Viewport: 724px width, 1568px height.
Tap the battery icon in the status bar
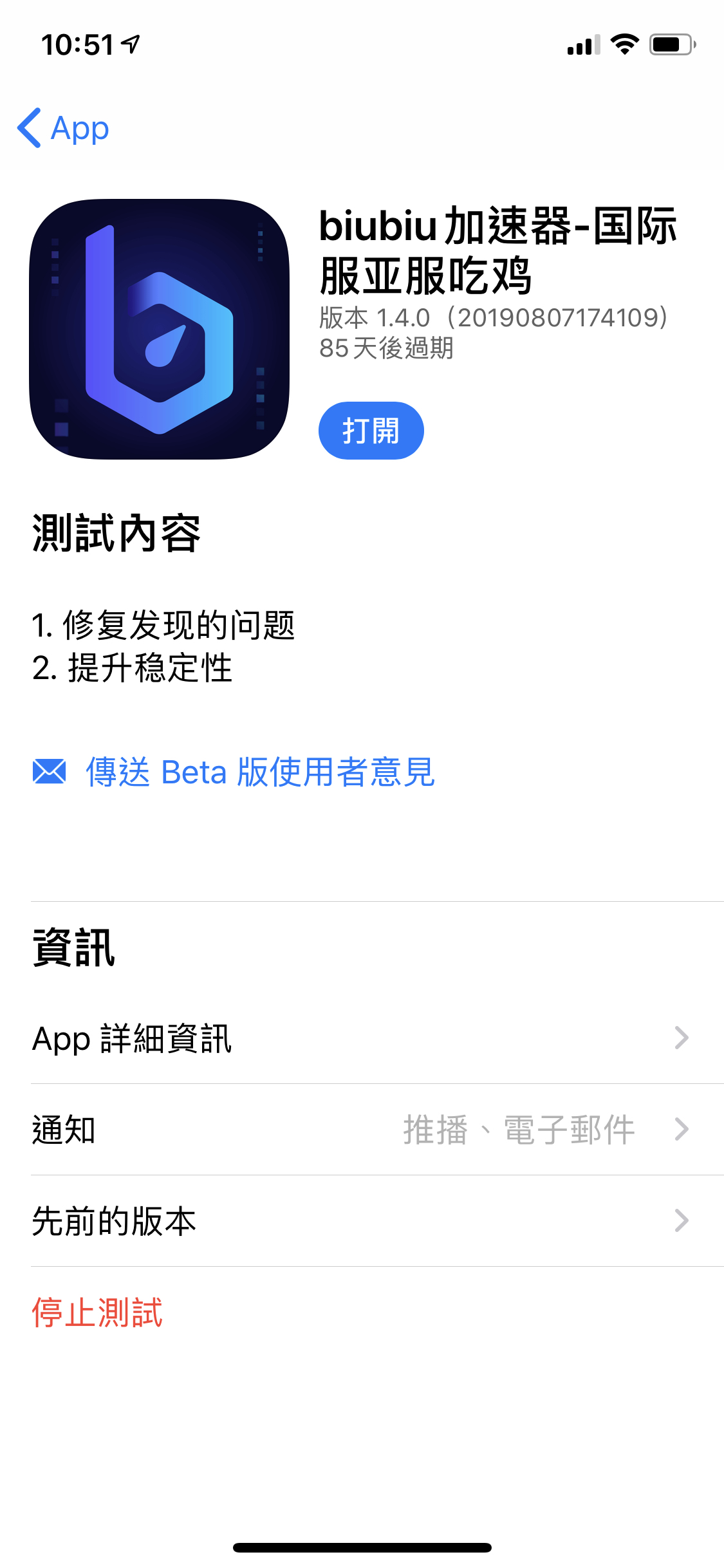(x=669, y=42)
